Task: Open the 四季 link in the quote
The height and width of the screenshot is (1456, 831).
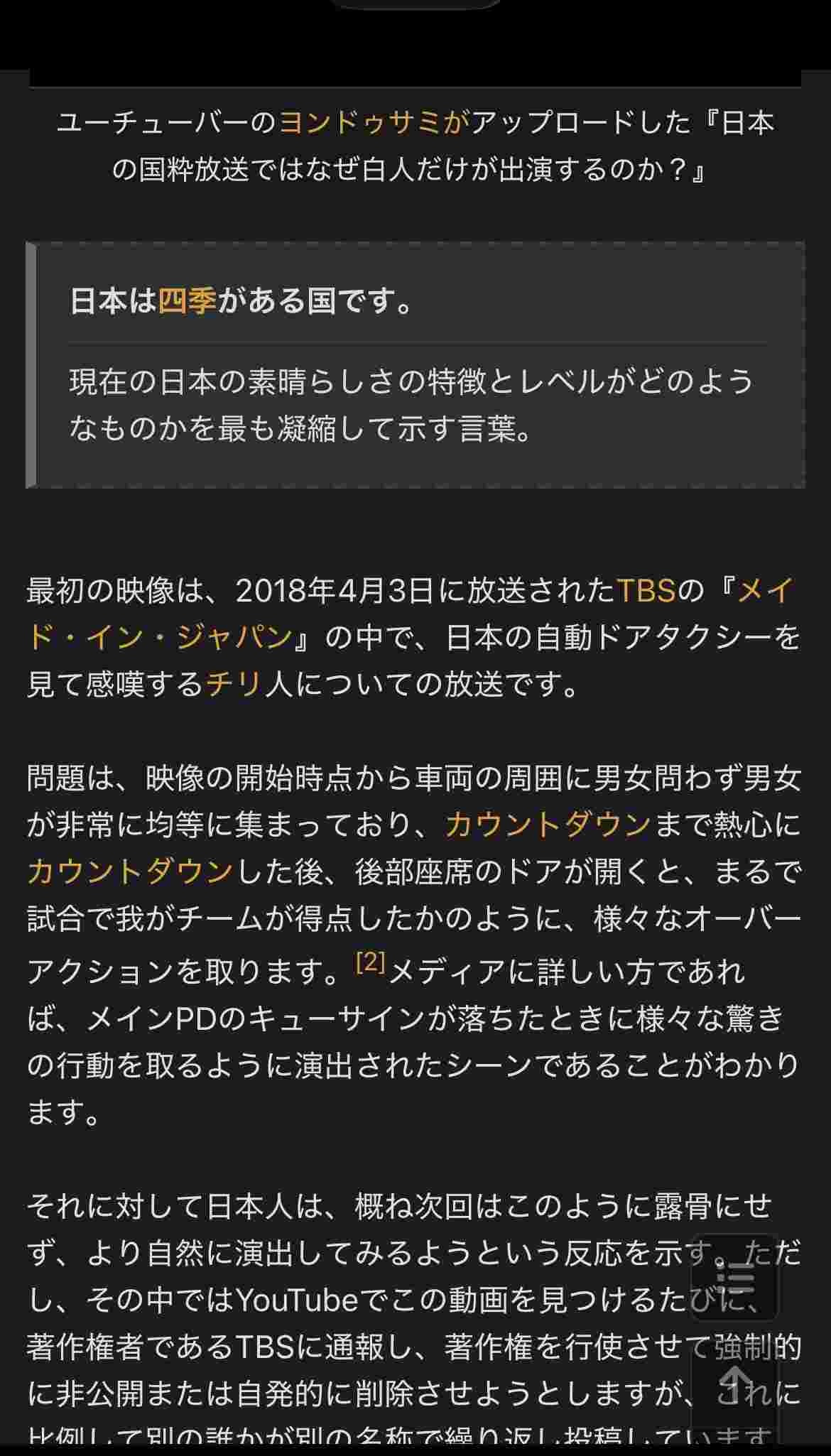Action: 187,301
